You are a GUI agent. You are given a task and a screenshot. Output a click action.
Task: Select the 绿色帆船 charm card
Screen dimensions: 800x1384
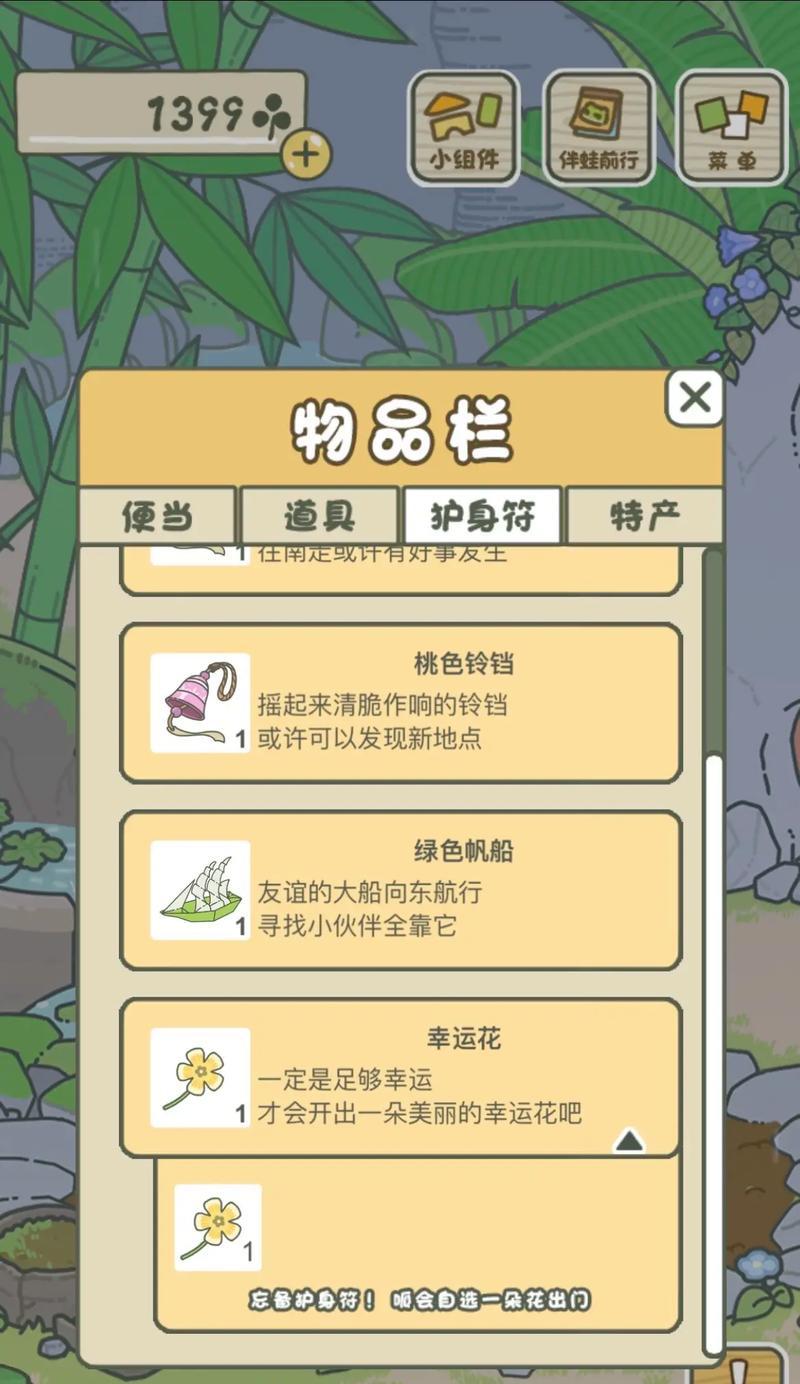(400, 890)
